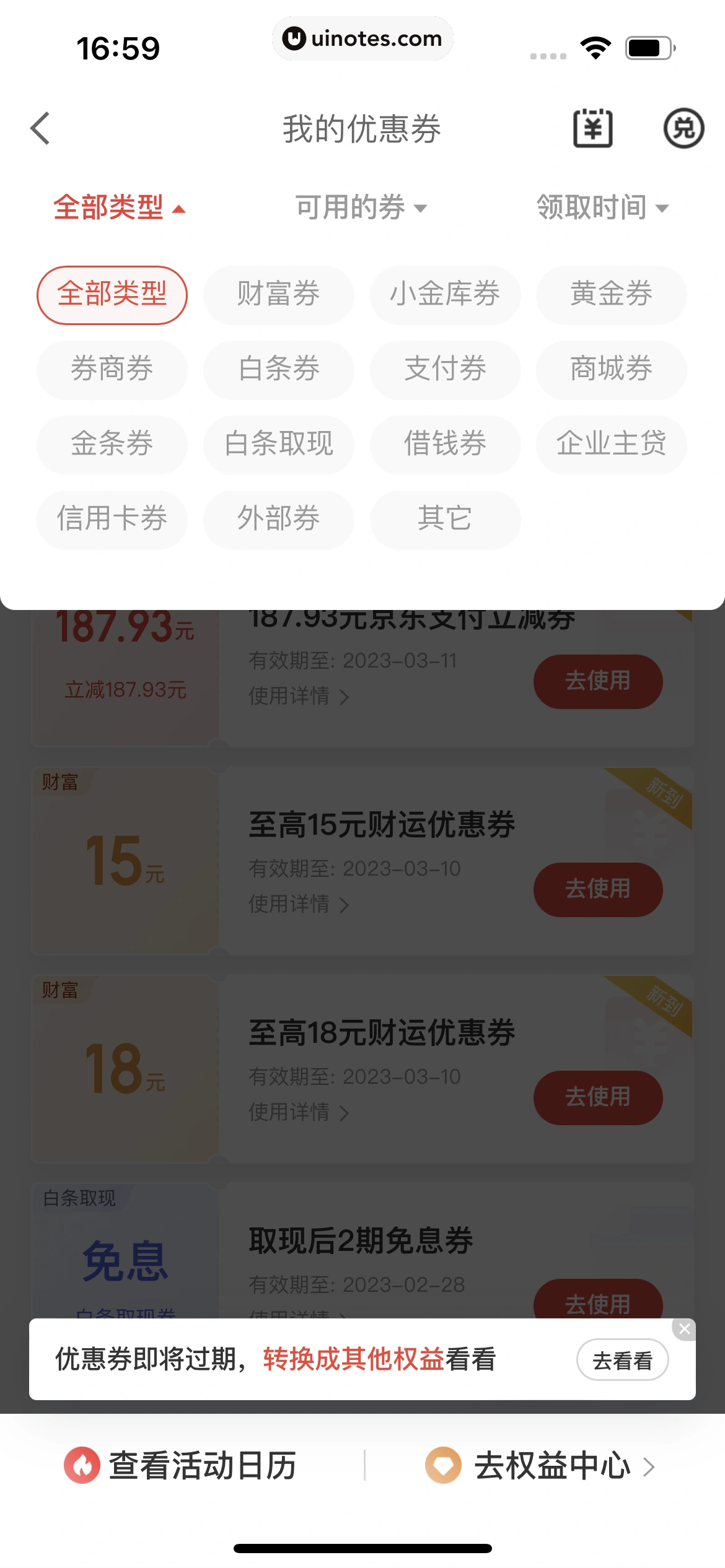Viewport: 725px width, 1568px height.
Task: Expand the 可用的券 filter
Action: pyautogui.click(x=361, y=207)
